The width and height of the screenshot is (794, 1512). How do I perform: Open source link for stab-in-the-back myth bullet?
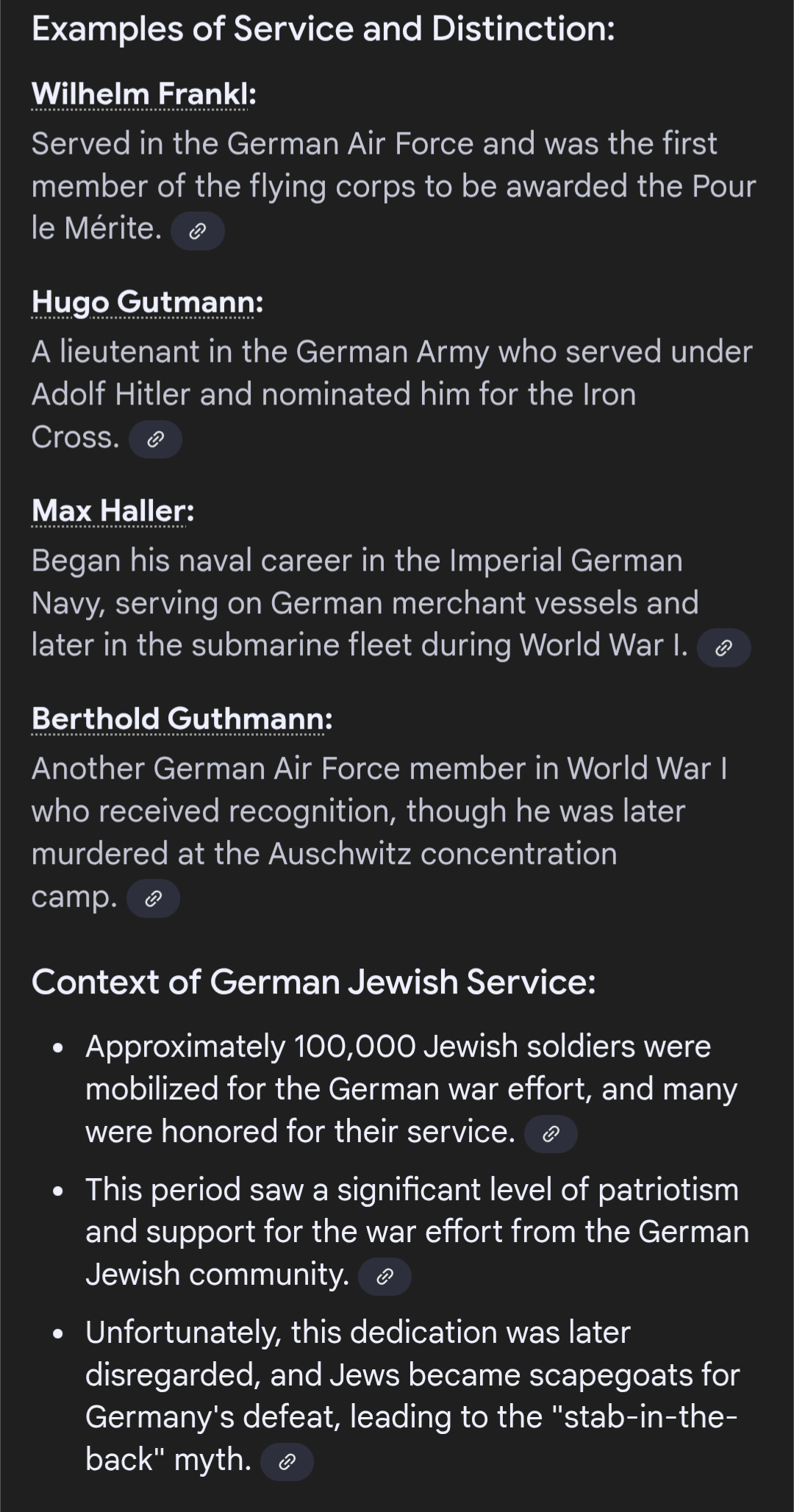pos(287,1462)
